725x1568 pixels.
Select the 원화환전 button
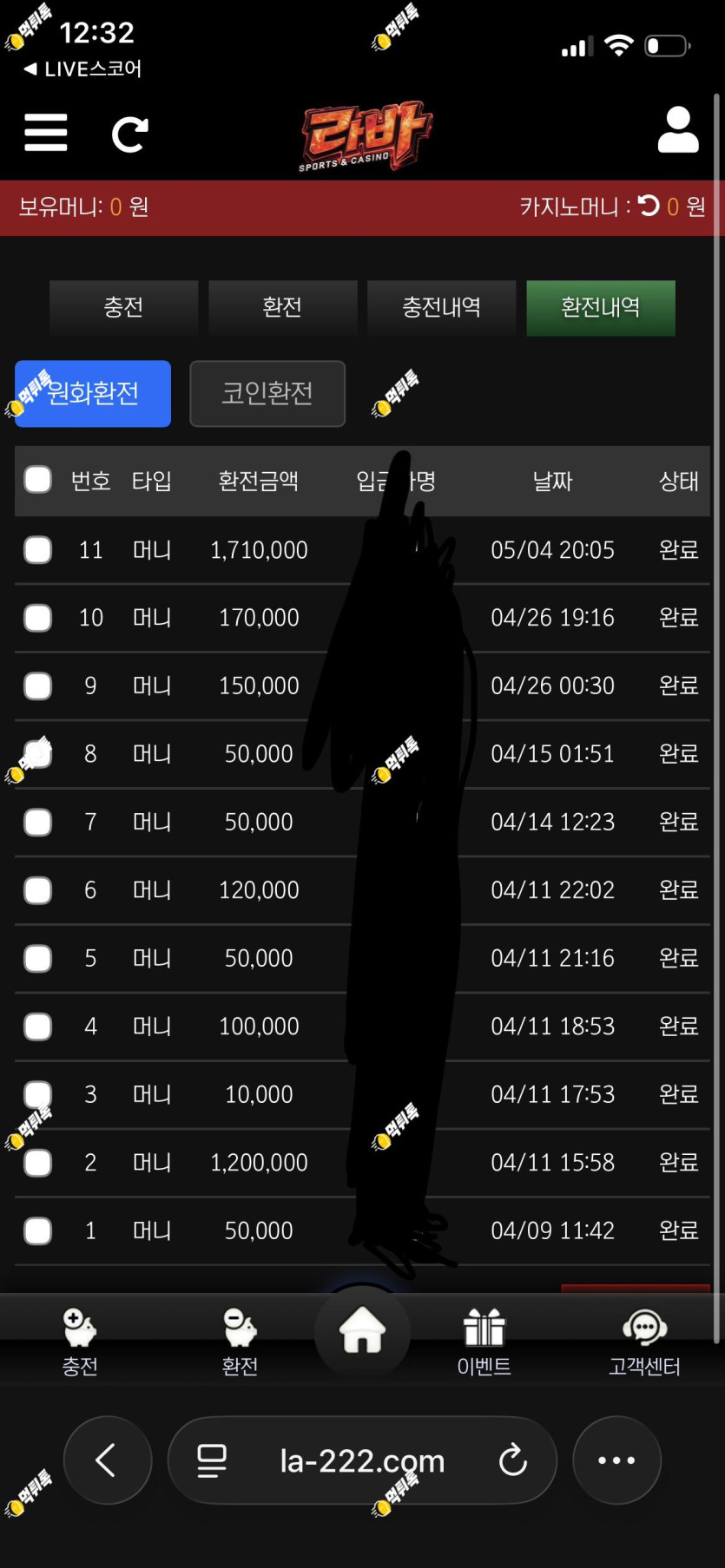pos(93,393)
